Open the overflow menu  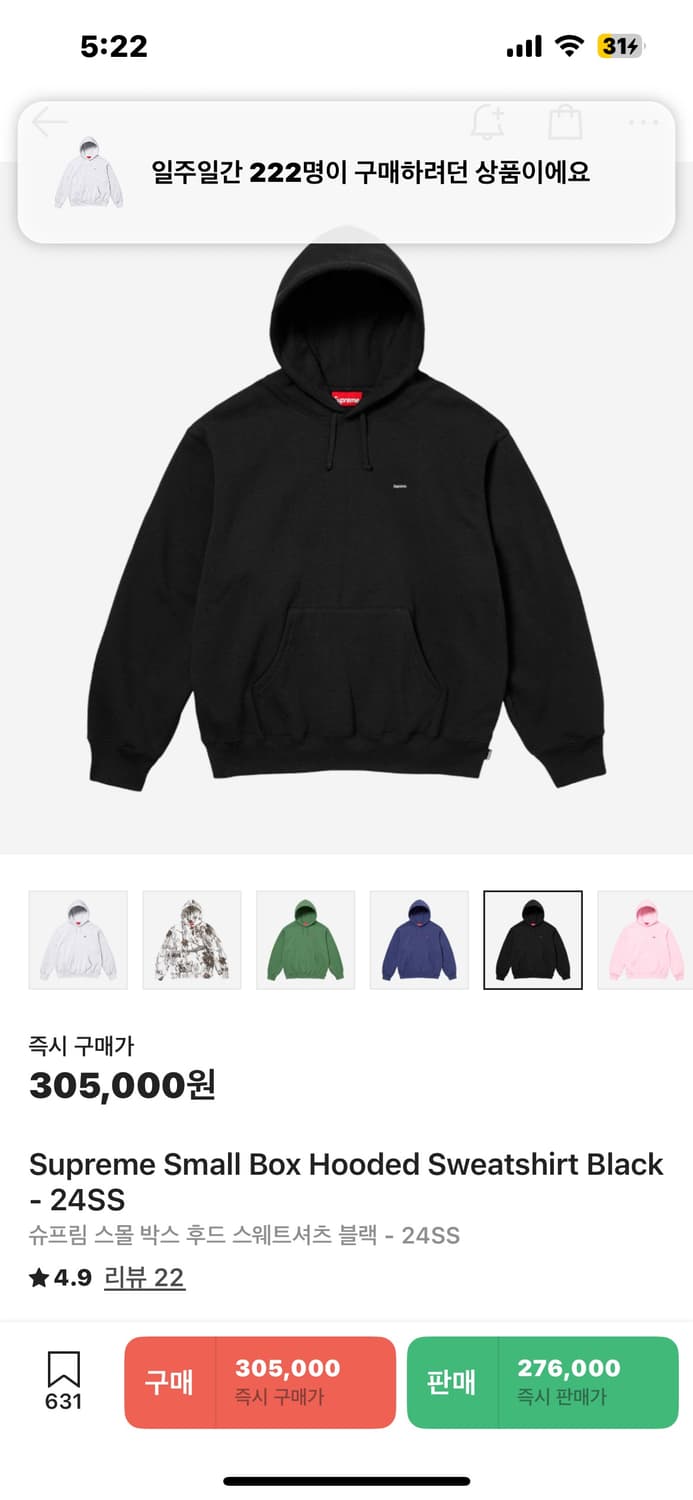coord(643,122)
